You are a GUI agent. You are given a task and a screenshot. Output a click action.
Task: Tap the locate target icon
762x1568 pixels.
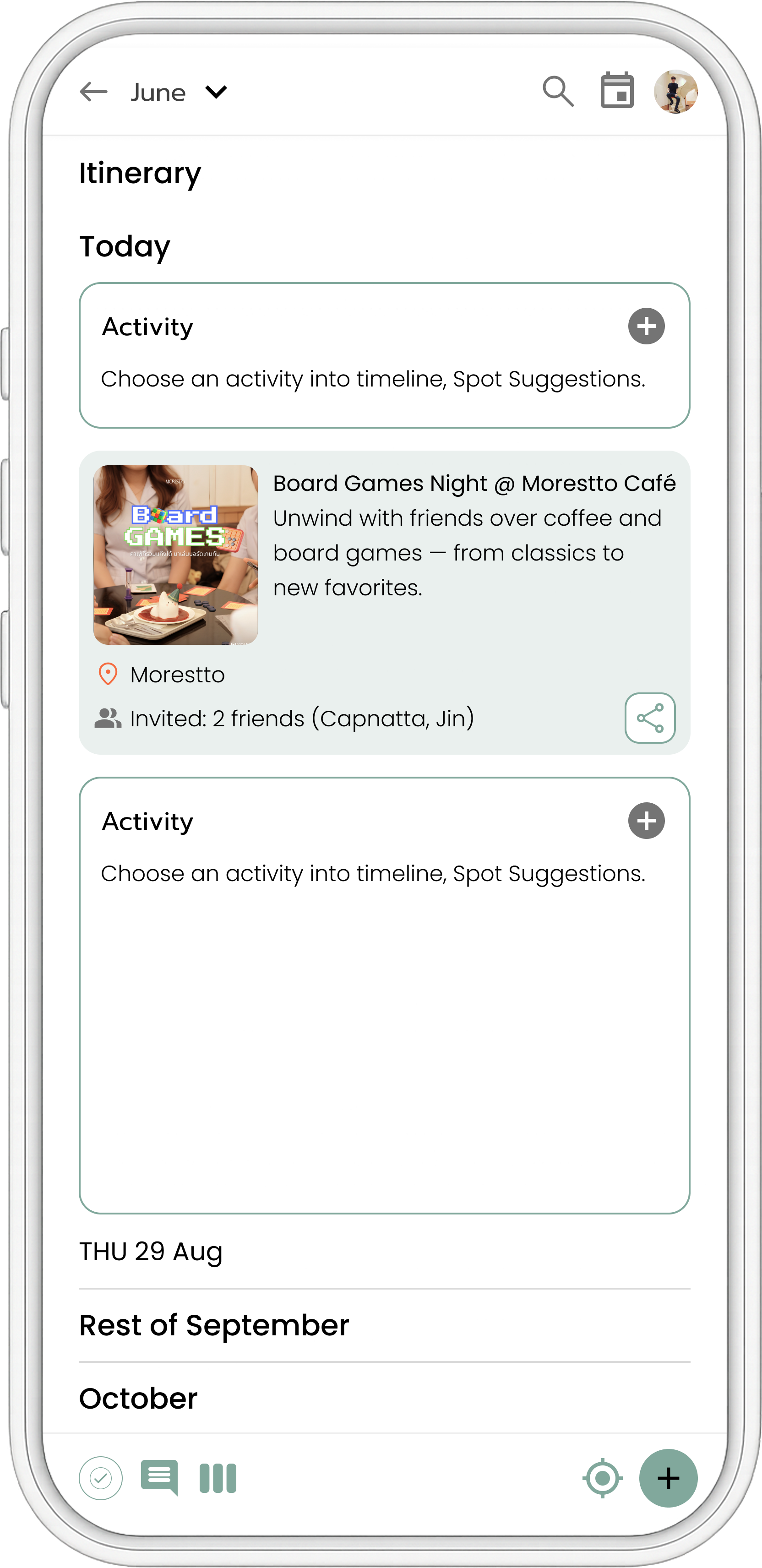tap(602, 1478)
